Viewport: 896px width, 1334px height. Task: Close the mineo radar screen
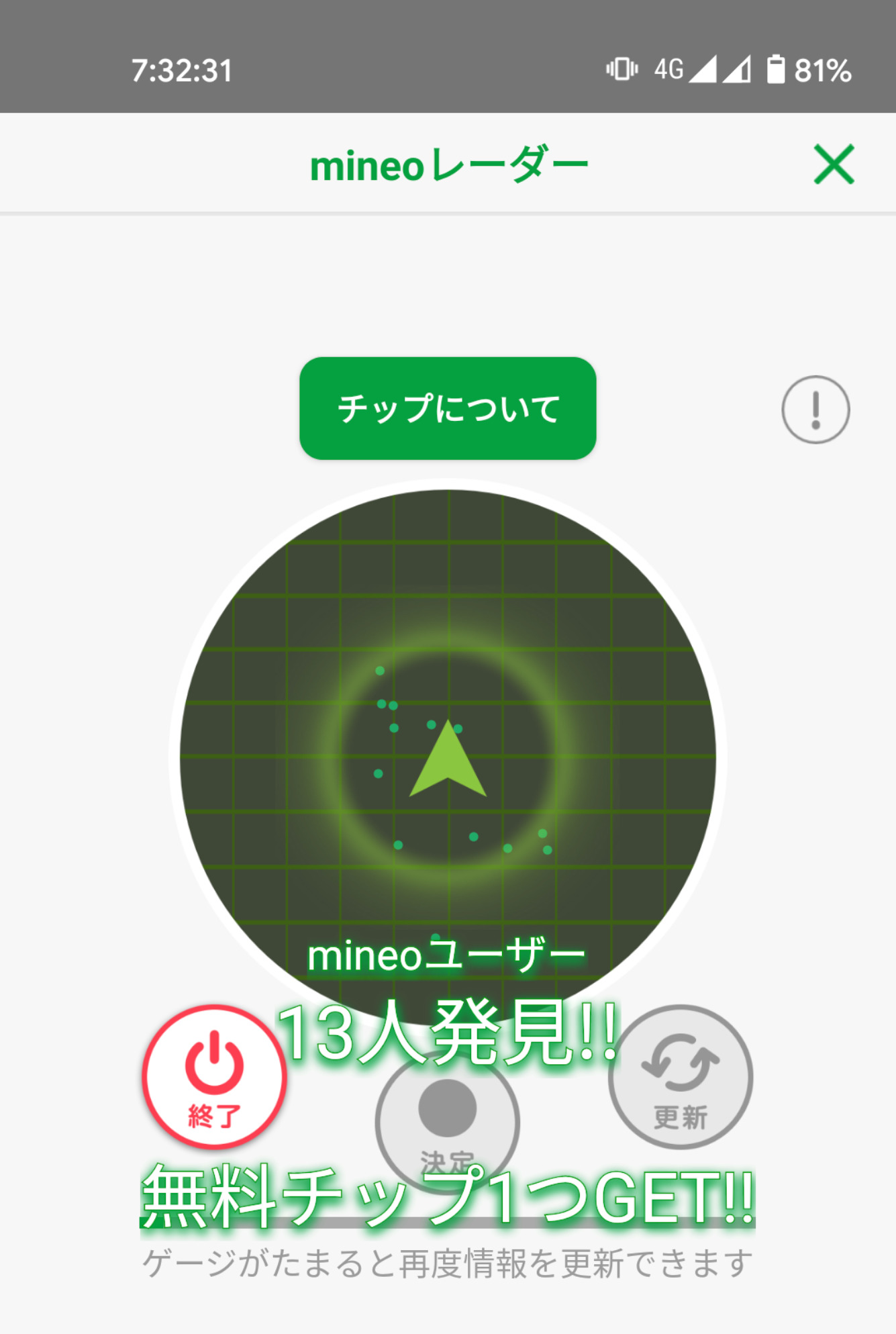(x=834, y=164)
